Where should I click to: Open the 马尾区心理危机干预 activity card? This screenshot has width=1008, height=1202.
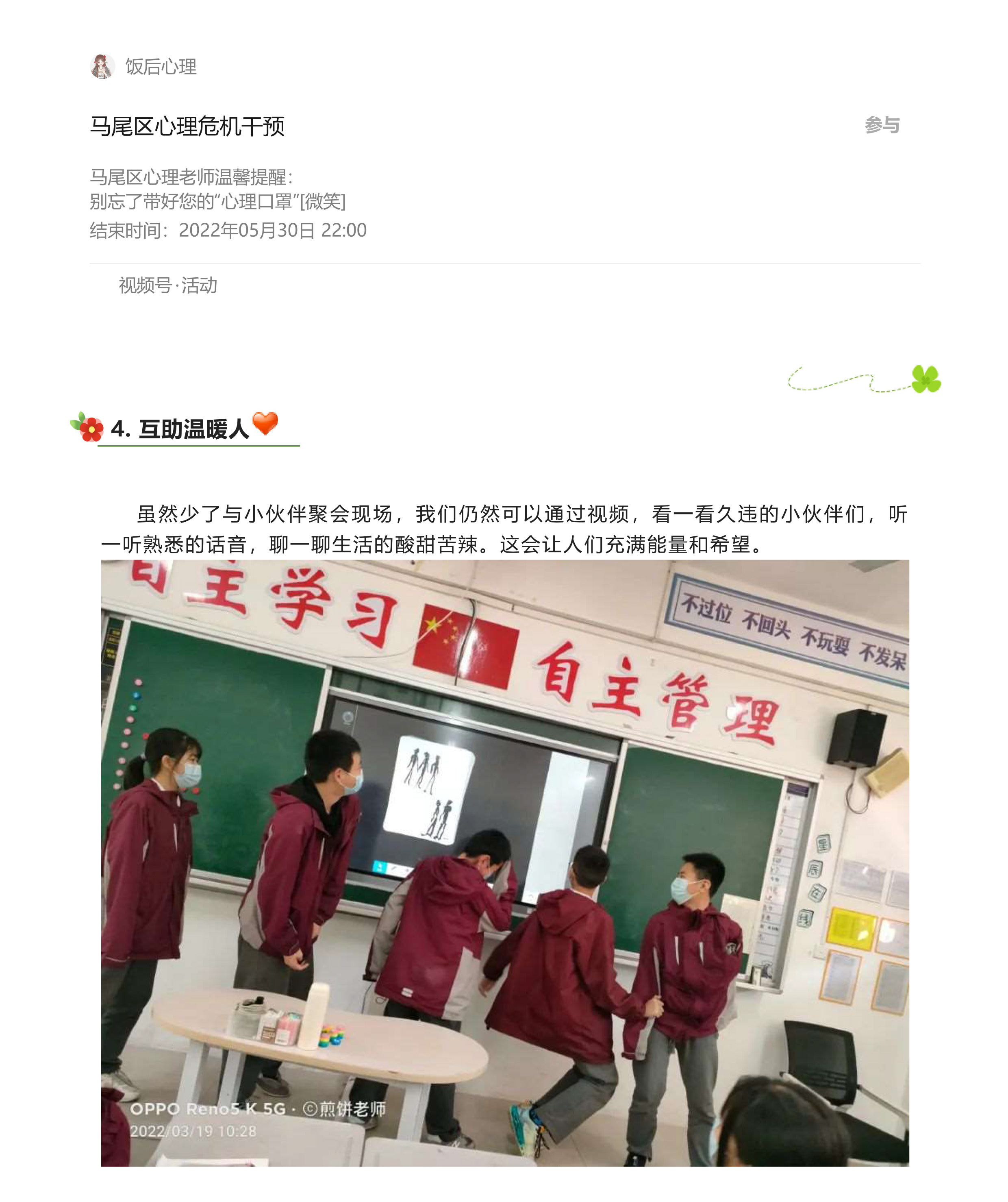(x=187, y=126)
